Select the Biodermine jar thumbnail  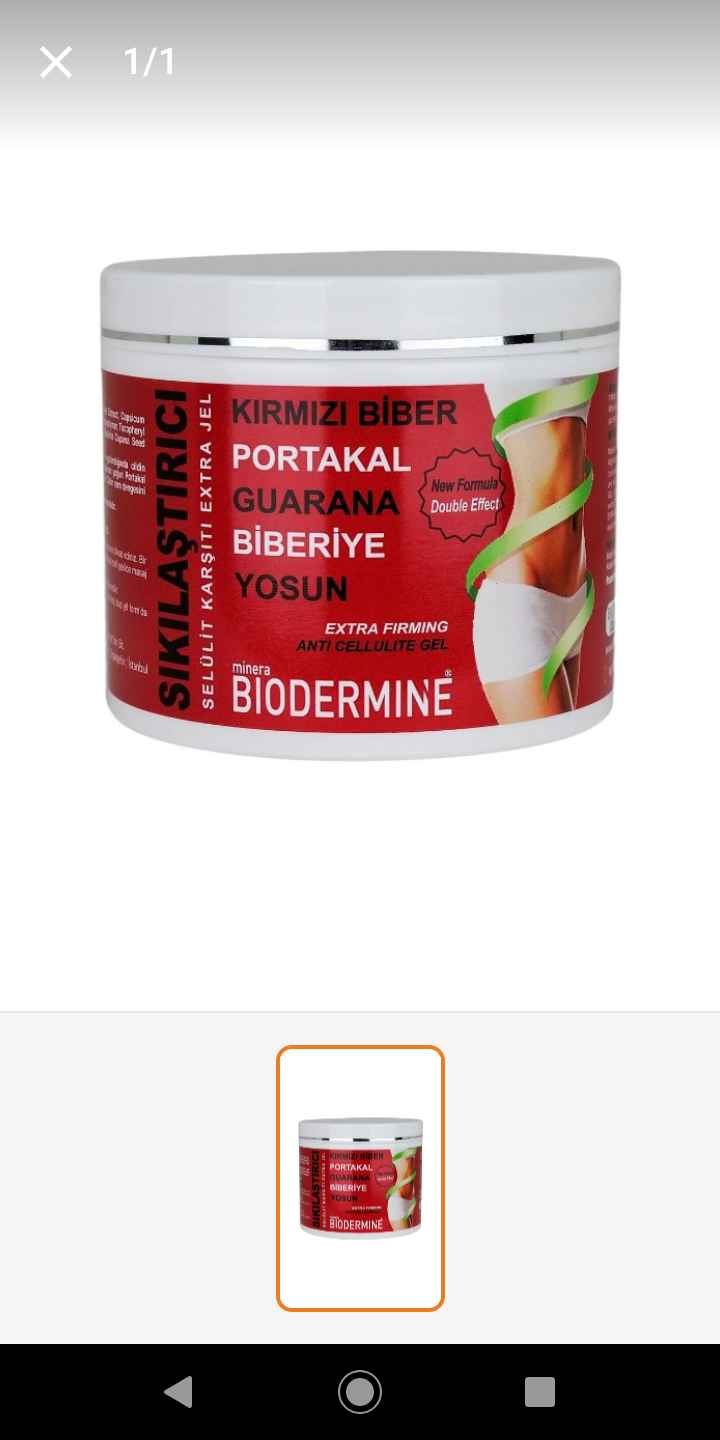(360, 1178)
